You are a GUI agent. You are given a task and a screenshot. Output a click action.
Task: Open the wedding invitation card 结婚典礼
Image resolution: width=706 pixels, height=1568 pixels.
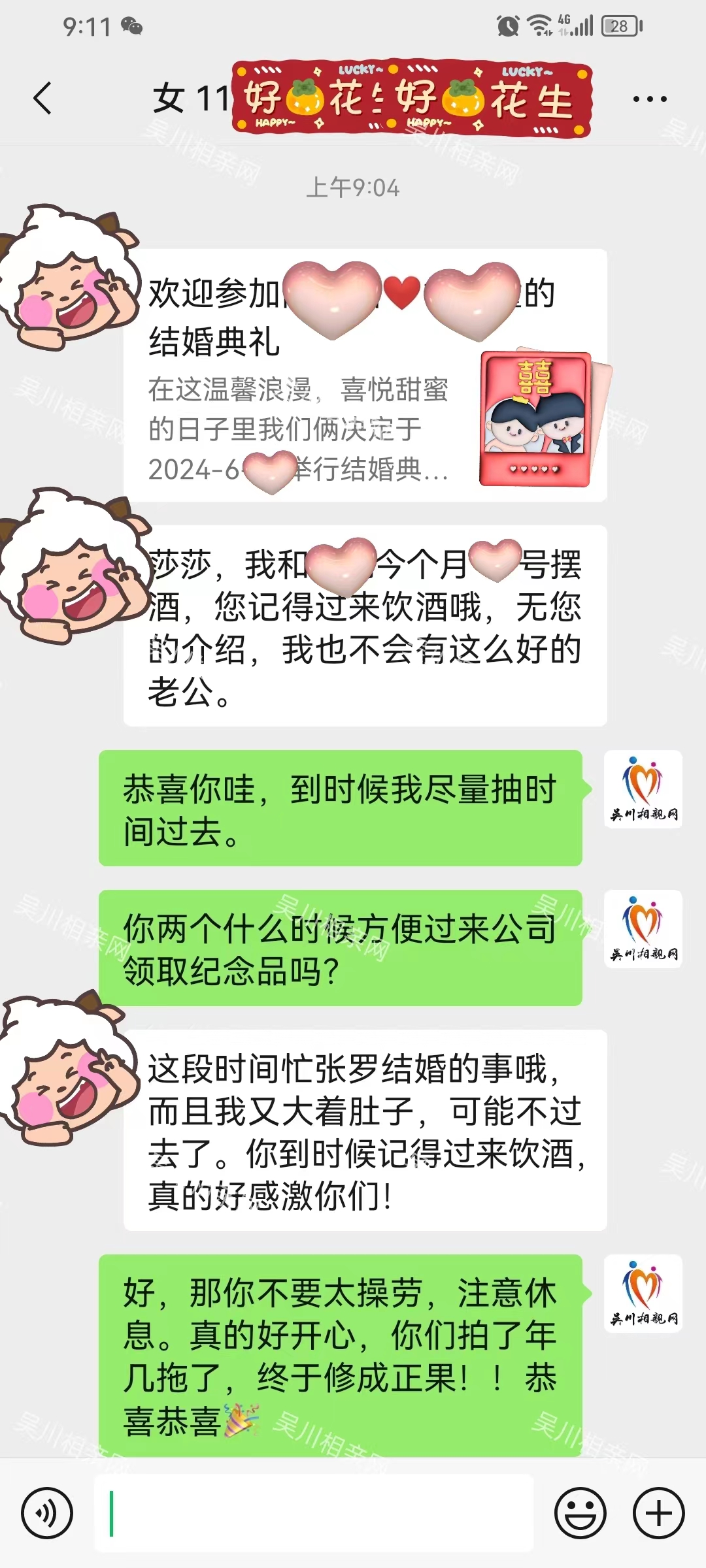(365, 376)
